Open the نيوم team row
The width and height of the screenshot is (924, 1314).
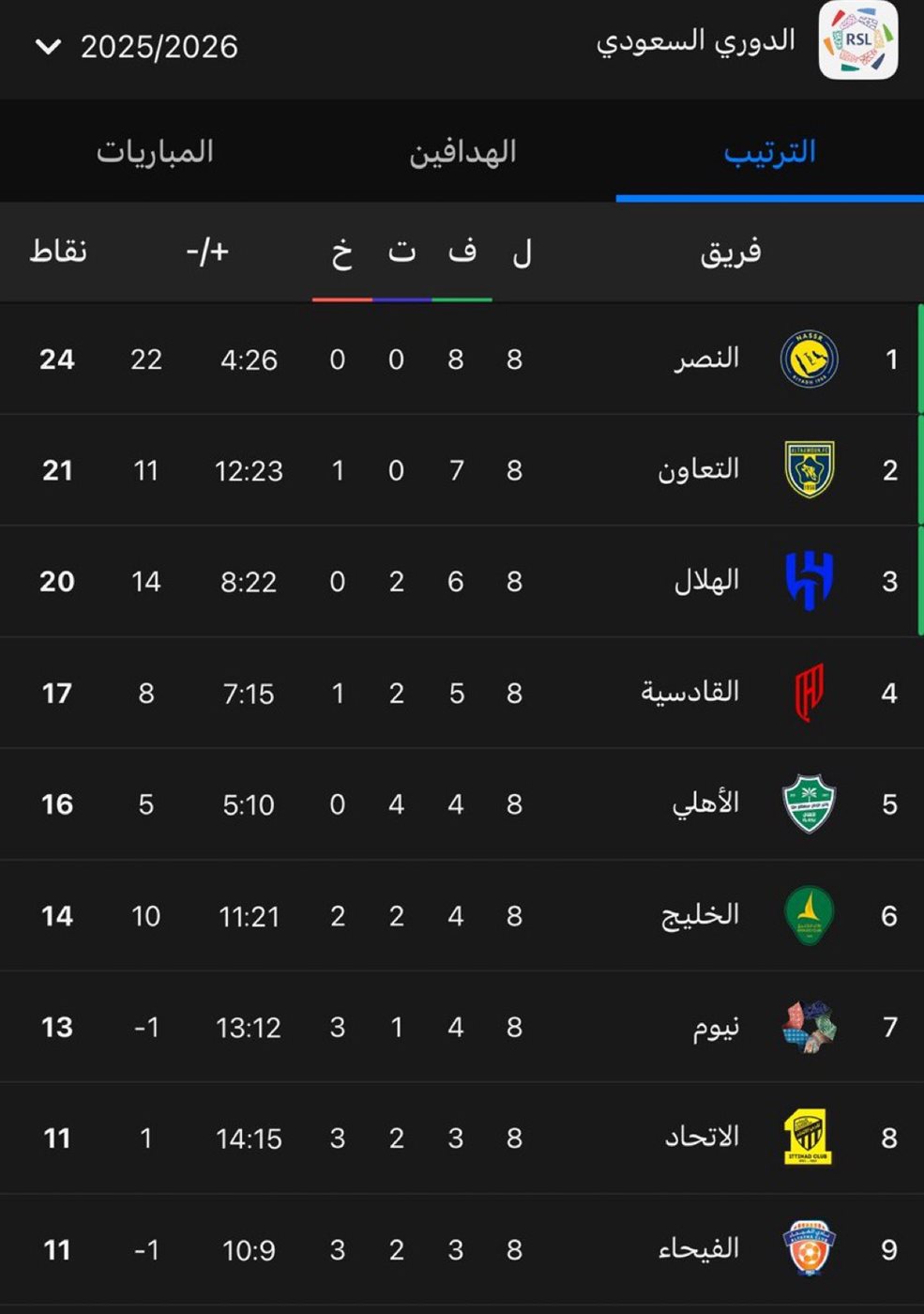tap(716, 1027)
